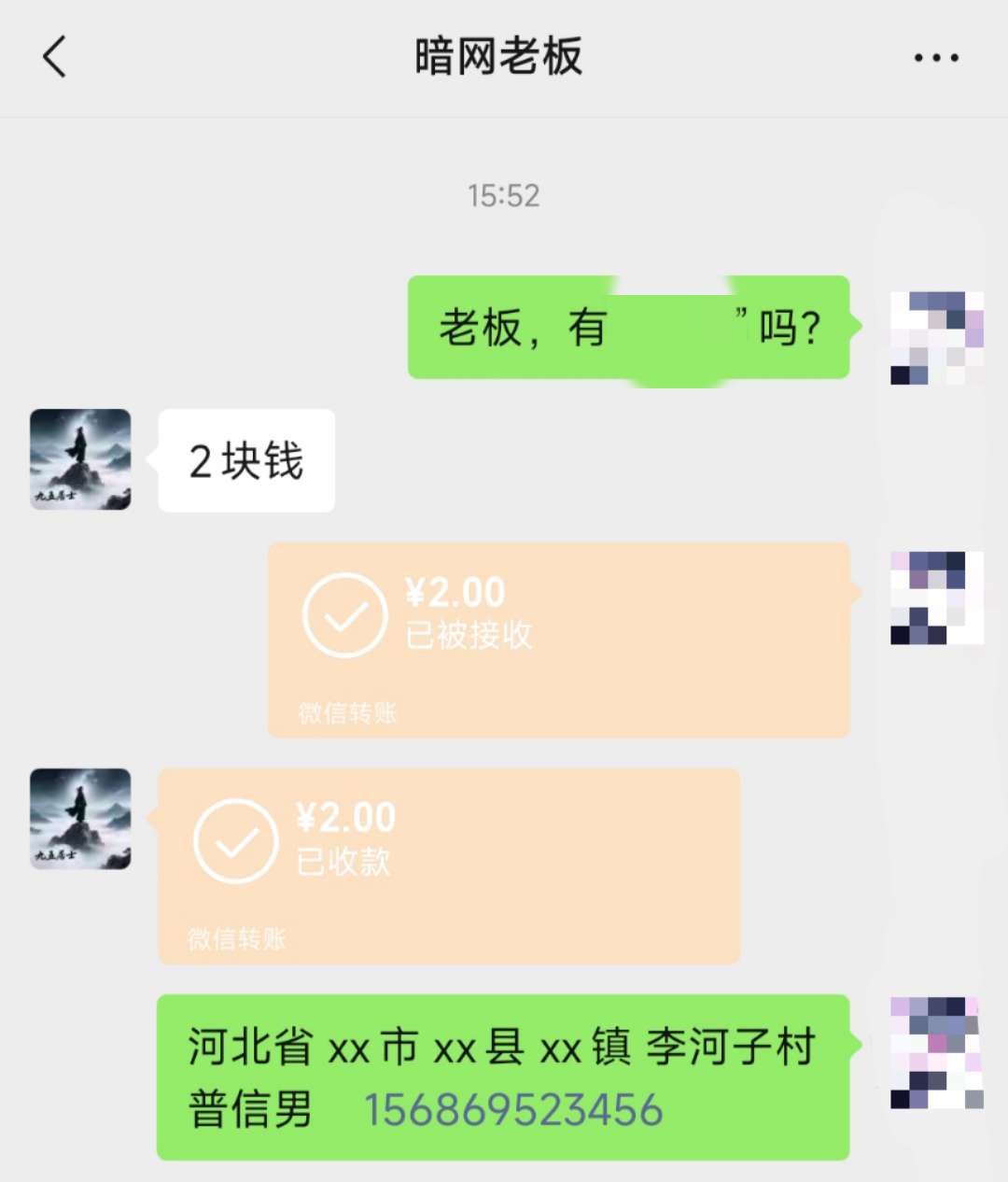Open the avatar next to the 已收款 transfer
The height and width of the screenshot is (1182, 1008).
click(x=80, y=819)
